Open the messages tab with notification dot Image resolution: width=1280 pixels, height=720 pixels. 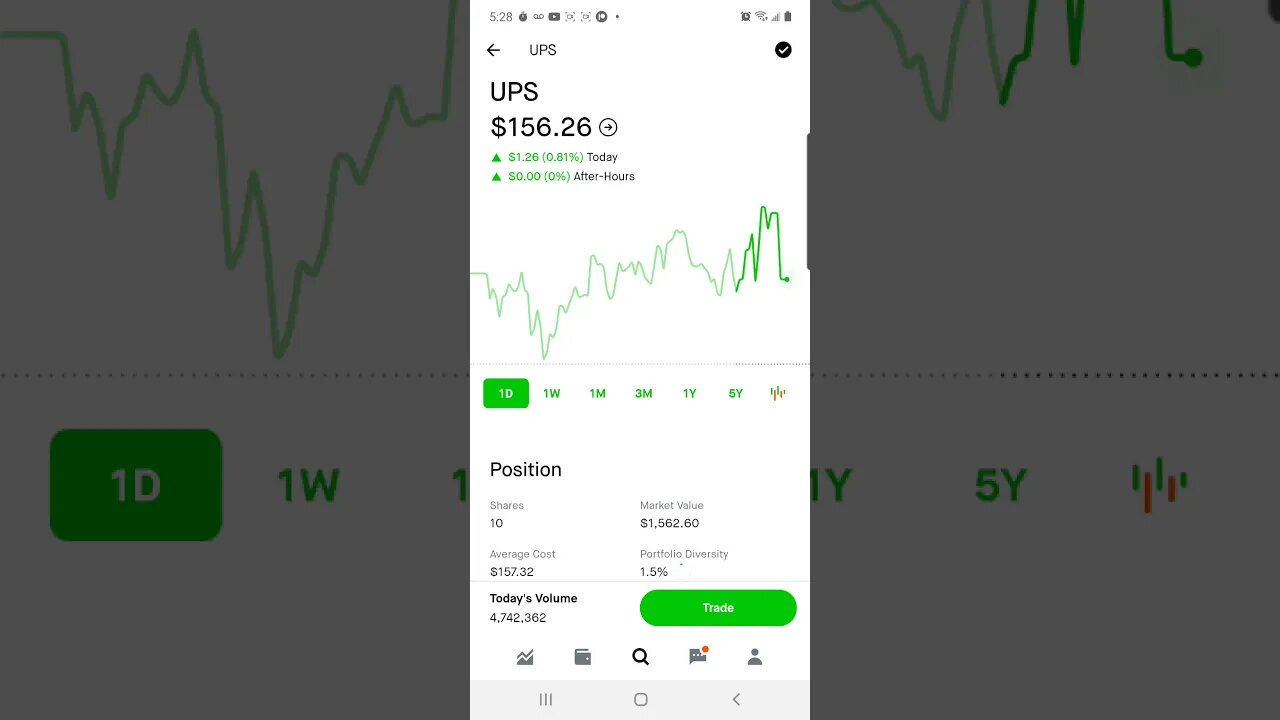coord(698,657)
